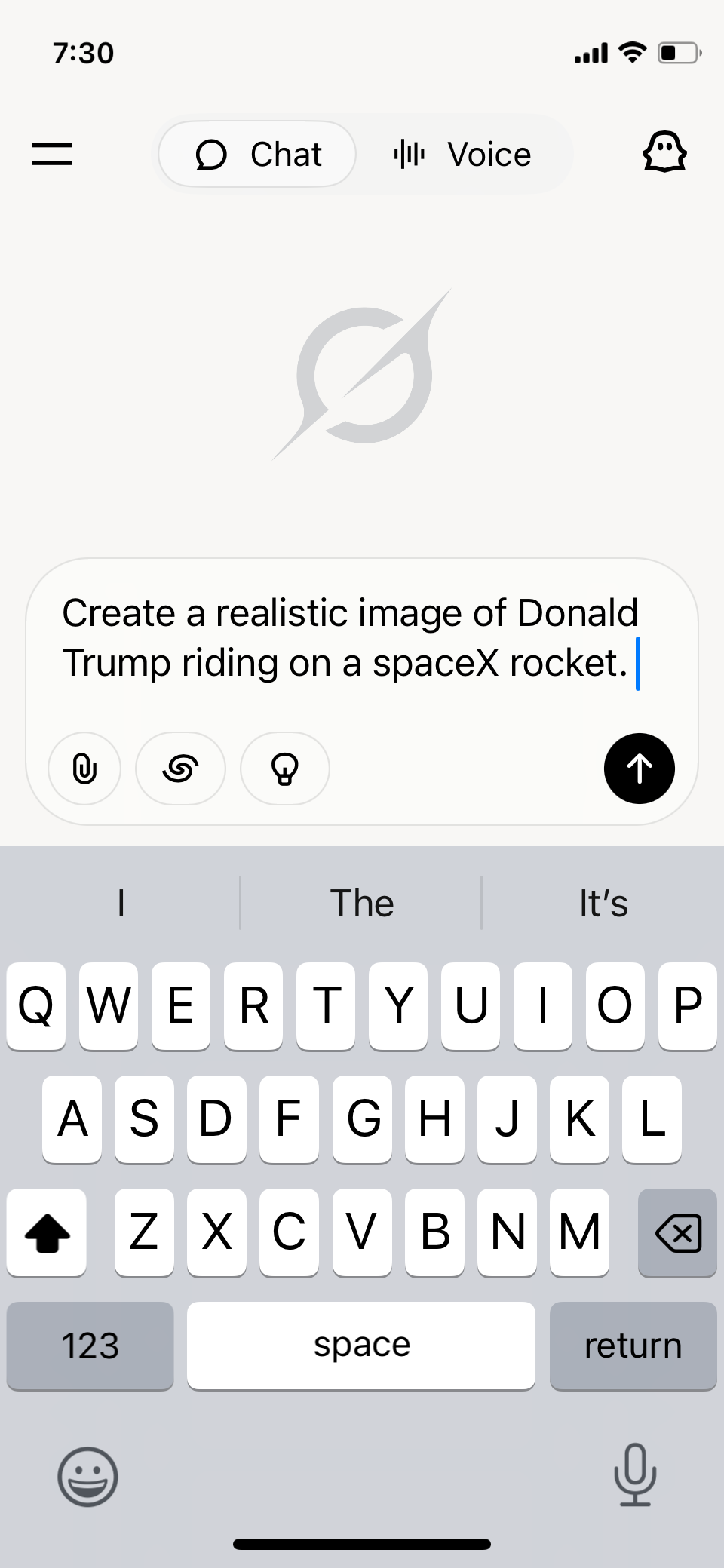
Task: Attach a file with the paperclip
Action: (84, 769)
